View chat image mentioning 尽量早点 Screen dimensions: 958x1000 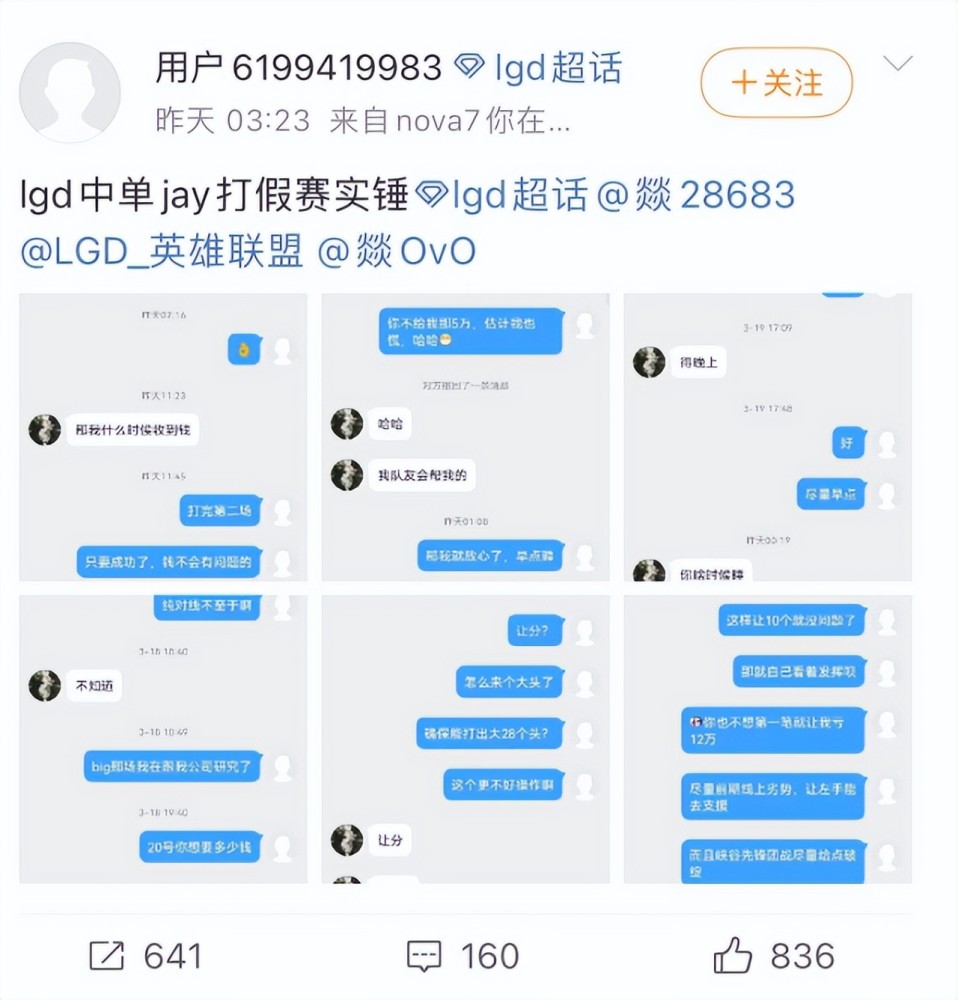tap(767, 437)
